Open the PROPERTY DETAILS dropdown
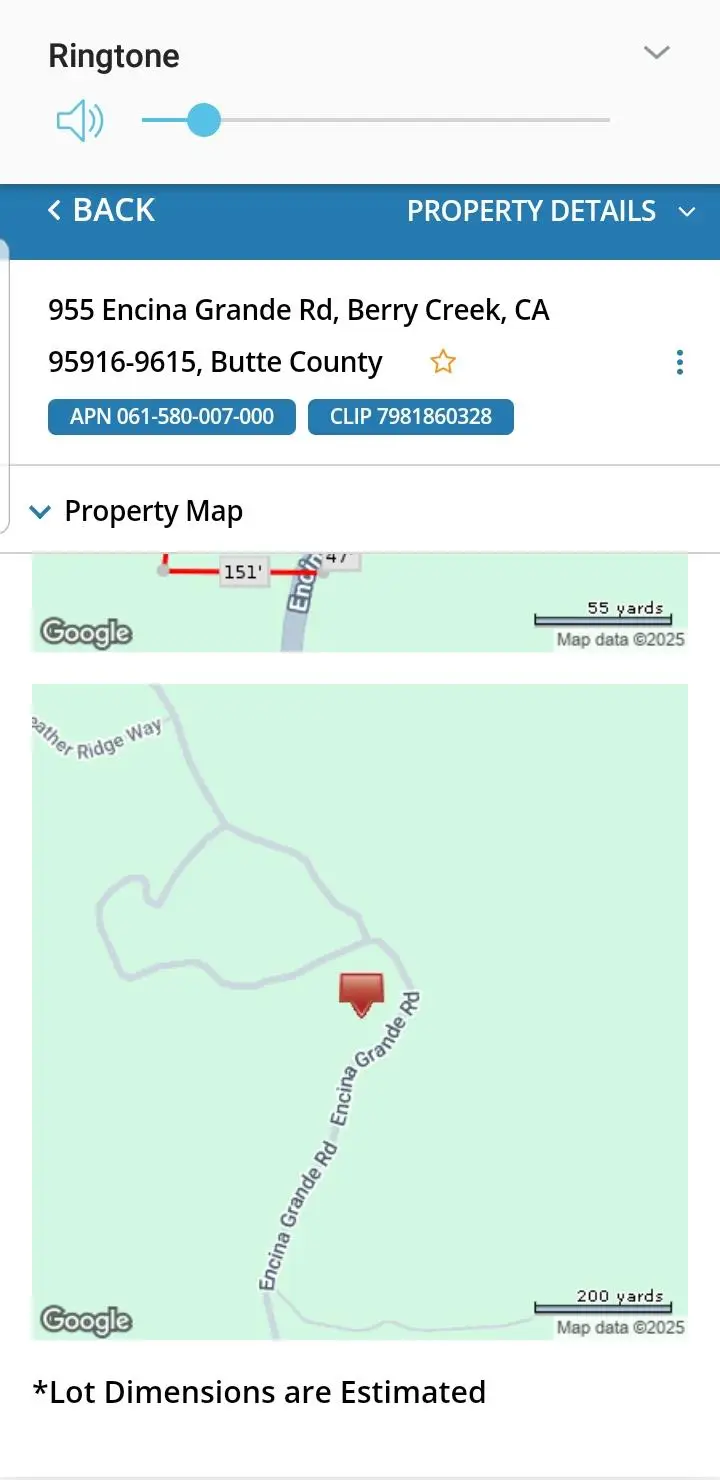 click(x=687, y=212)
